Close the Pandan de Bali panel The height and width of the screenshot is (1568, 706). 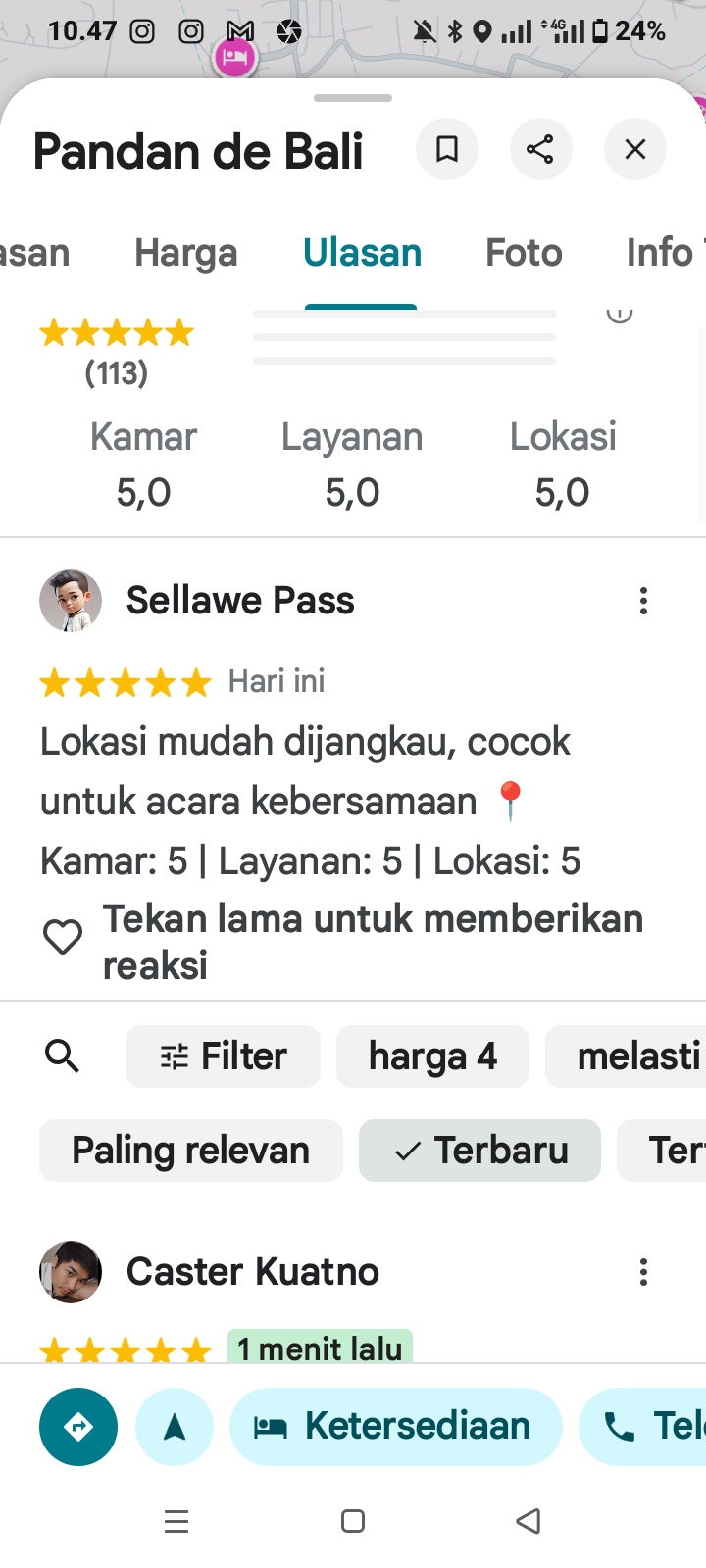pos(635,149)
